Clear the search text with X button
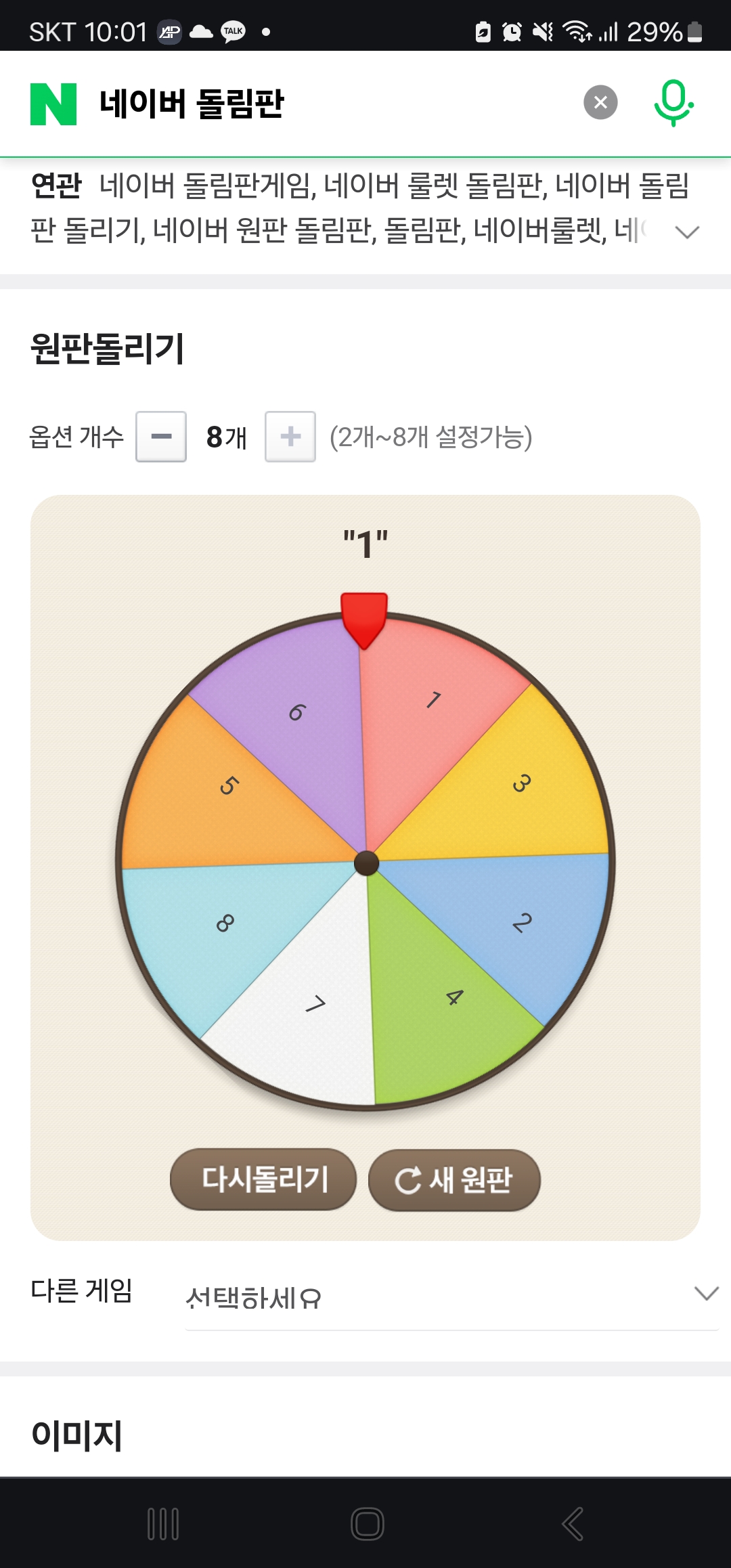 coord(600,102)
